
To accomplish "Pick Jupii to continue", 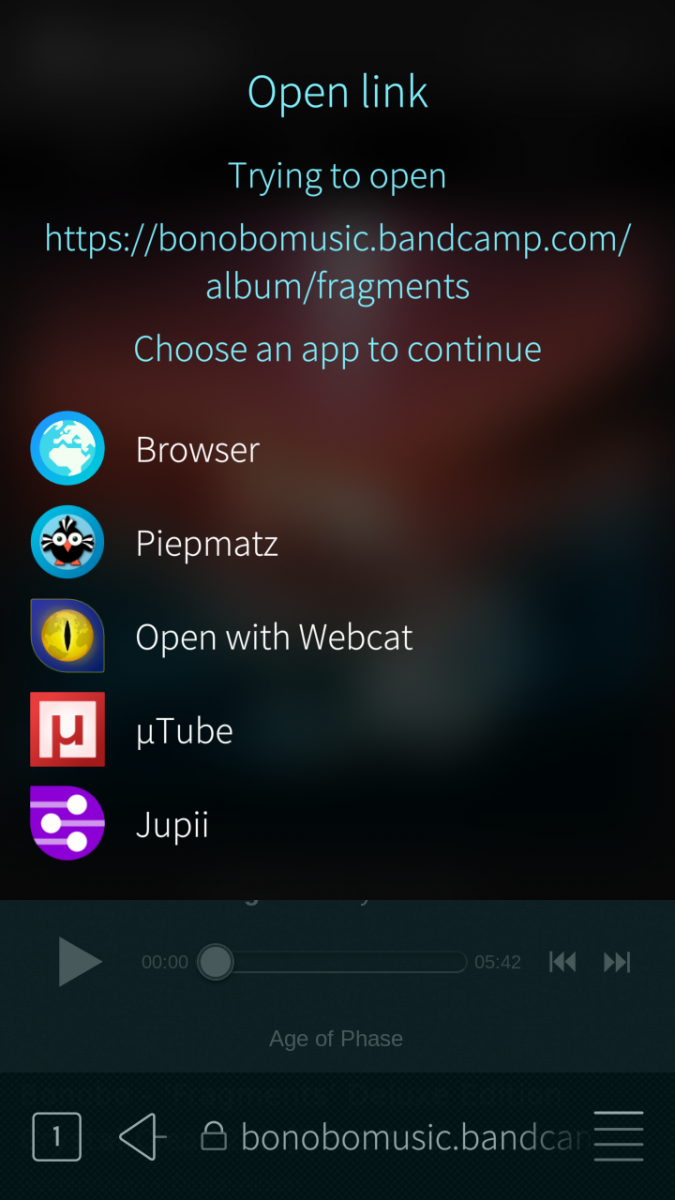I will (171, 825).
